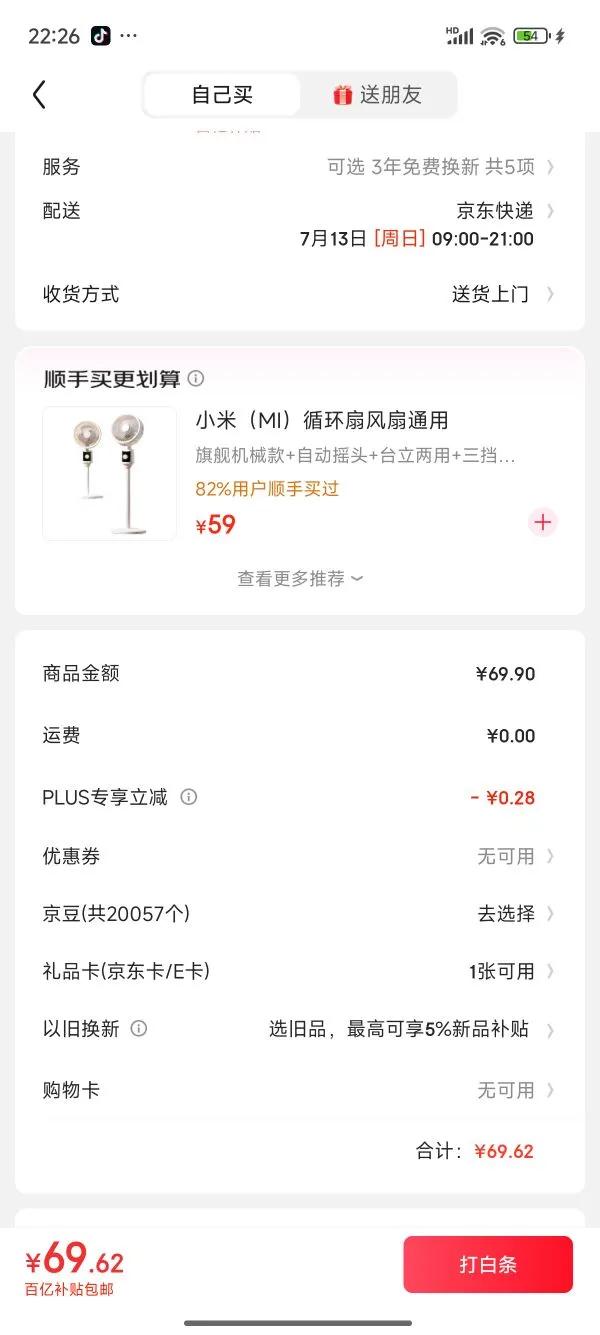Add the ¥59 小米 fan to order

click(542, 522)
